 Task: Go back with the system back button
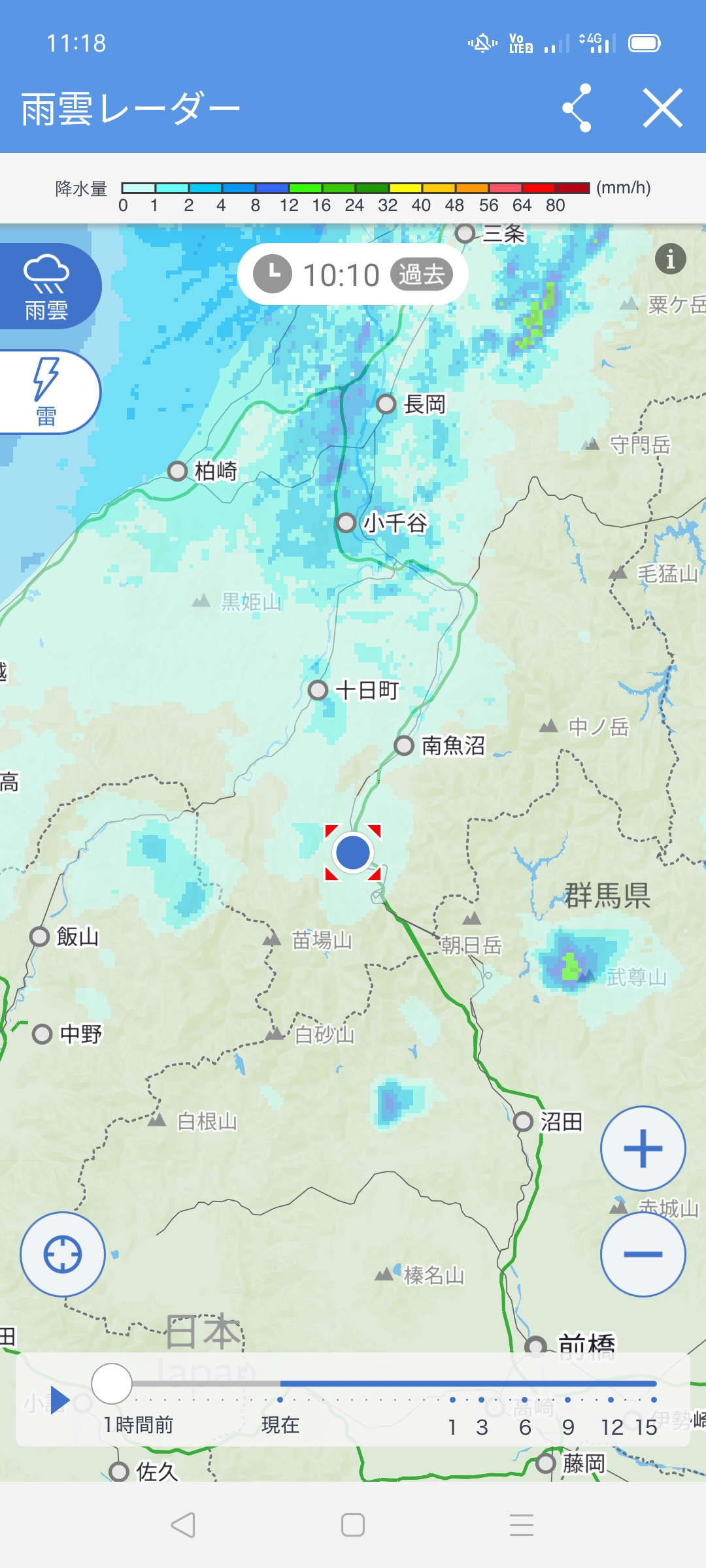[x=183, y=1525]
